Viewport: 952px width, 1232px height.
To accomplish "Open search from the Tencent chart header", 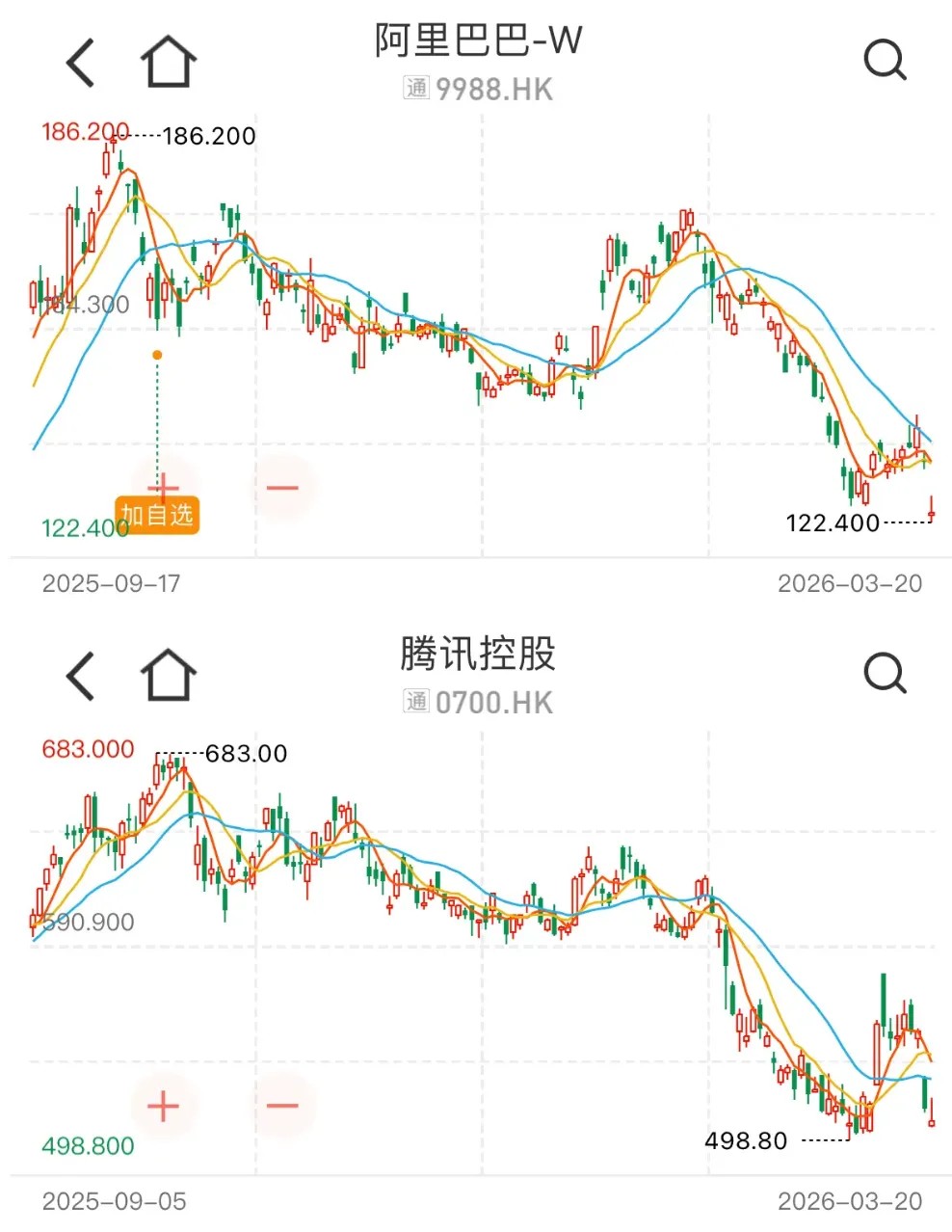I will [885, 674].
